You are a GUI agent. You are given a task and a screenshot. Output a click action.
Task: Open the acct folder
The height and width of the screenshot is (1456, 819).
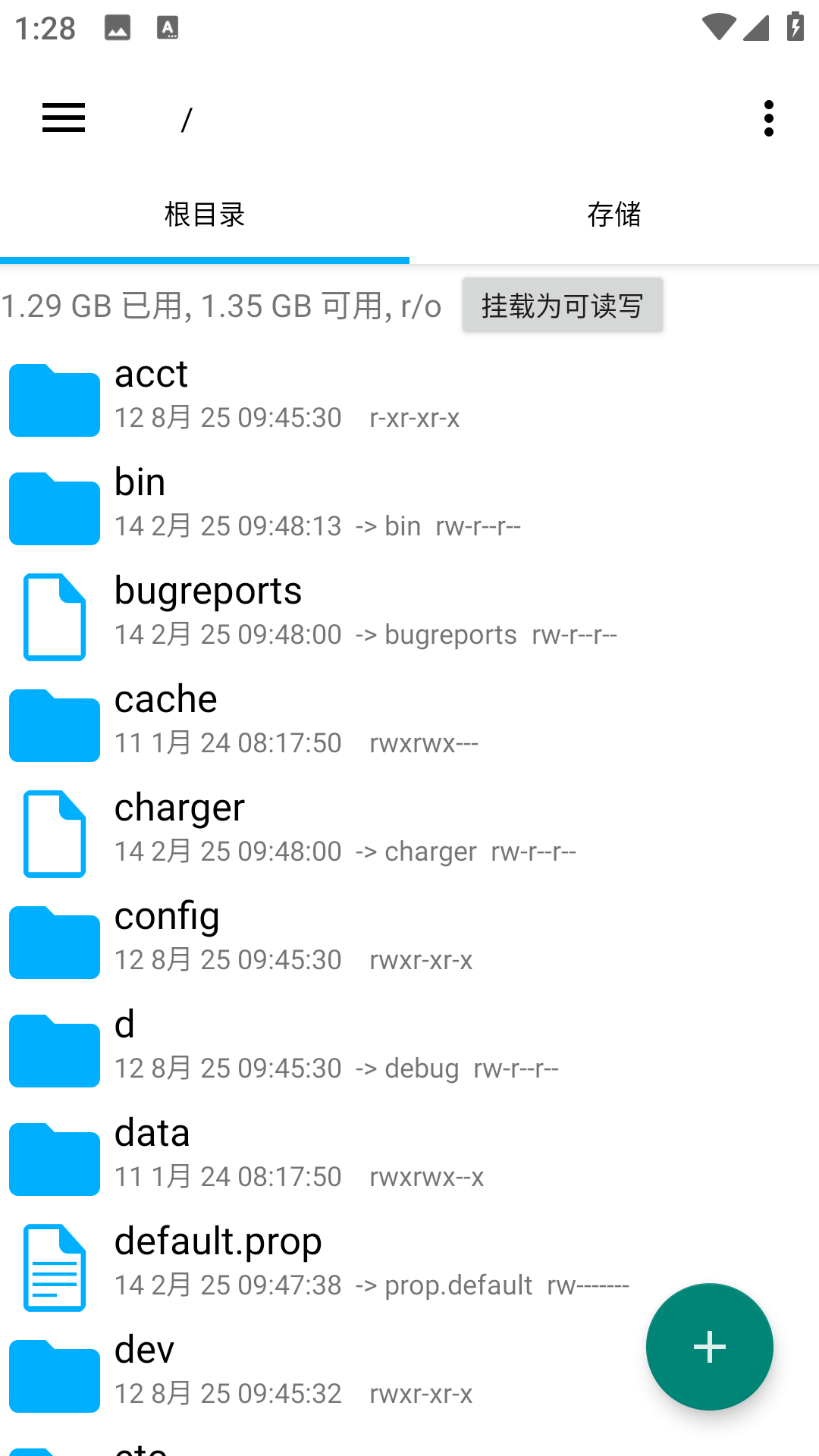point(303,394)
